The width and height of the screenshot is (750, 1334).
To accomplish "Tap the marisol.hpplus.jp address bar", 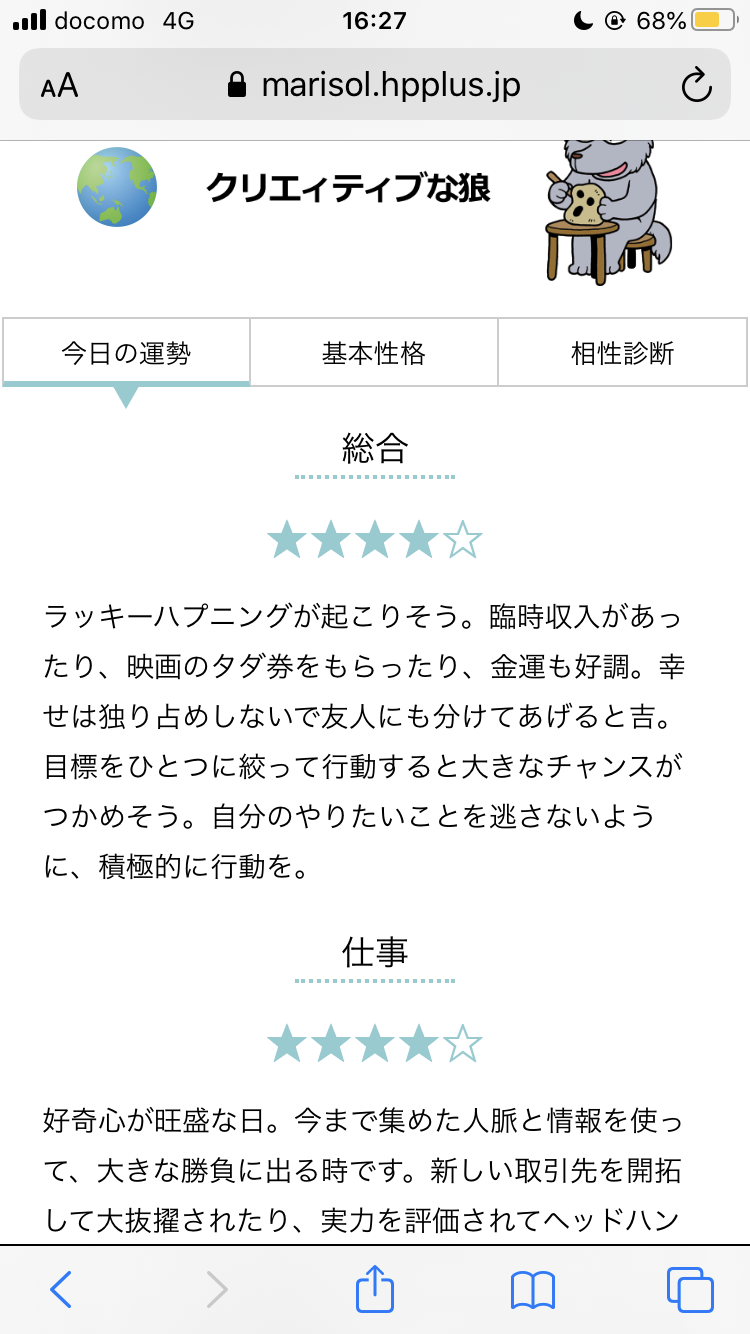I will [x=375, y=85].
